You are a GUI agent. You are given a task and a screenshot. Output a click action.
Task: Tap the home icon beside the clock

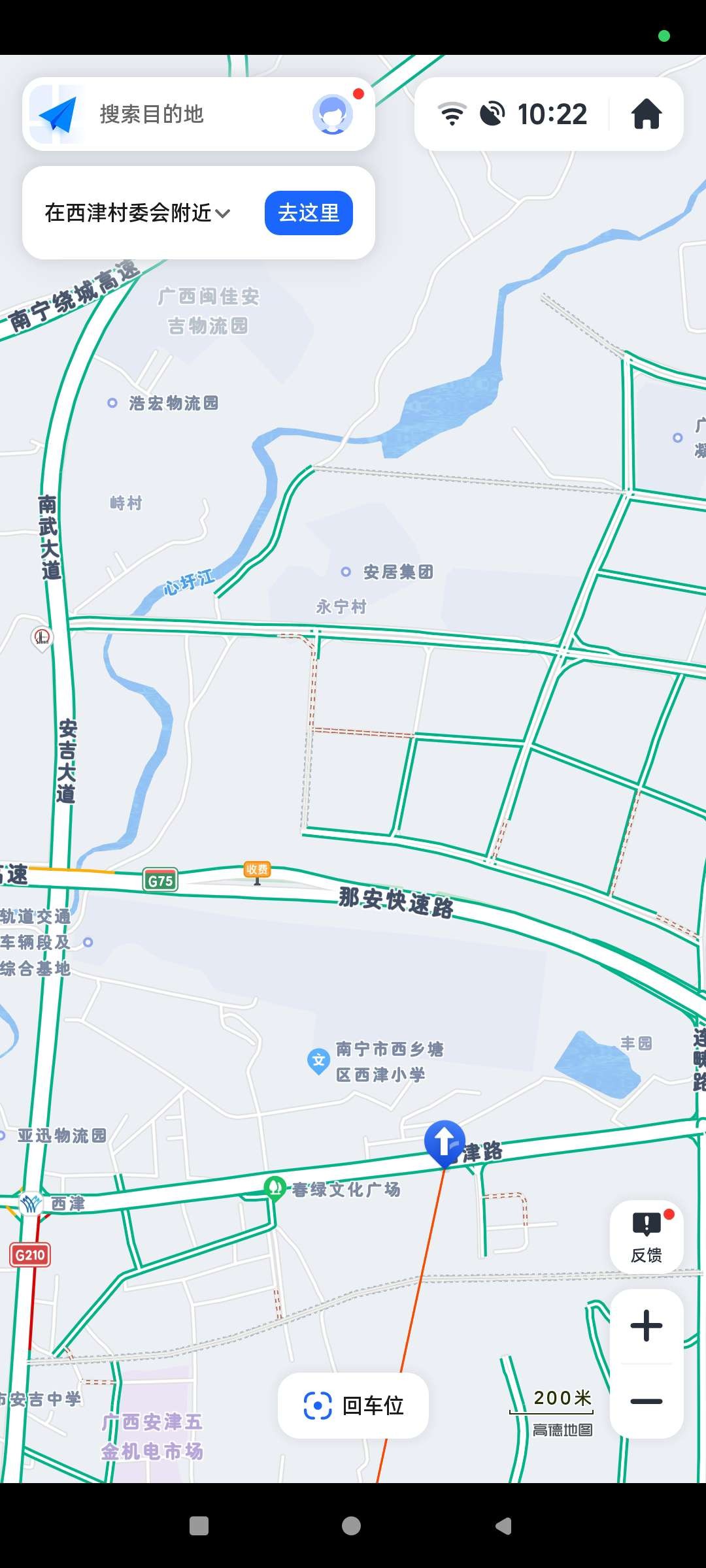[646, 114]
